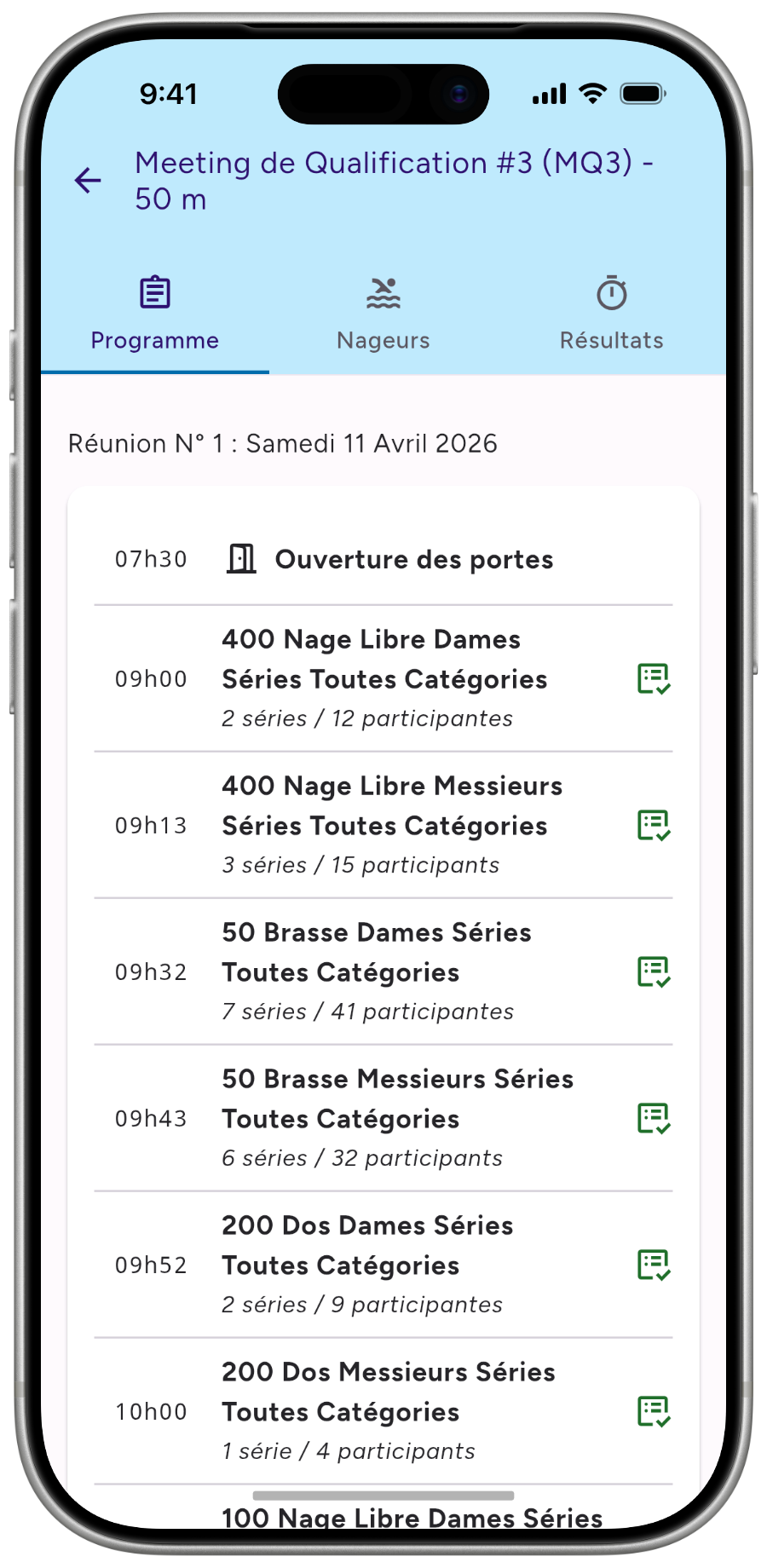The image size is (767, 1568).
Task: Tap the 9:41 clock in the status bar
Action: tap(170, 94)
